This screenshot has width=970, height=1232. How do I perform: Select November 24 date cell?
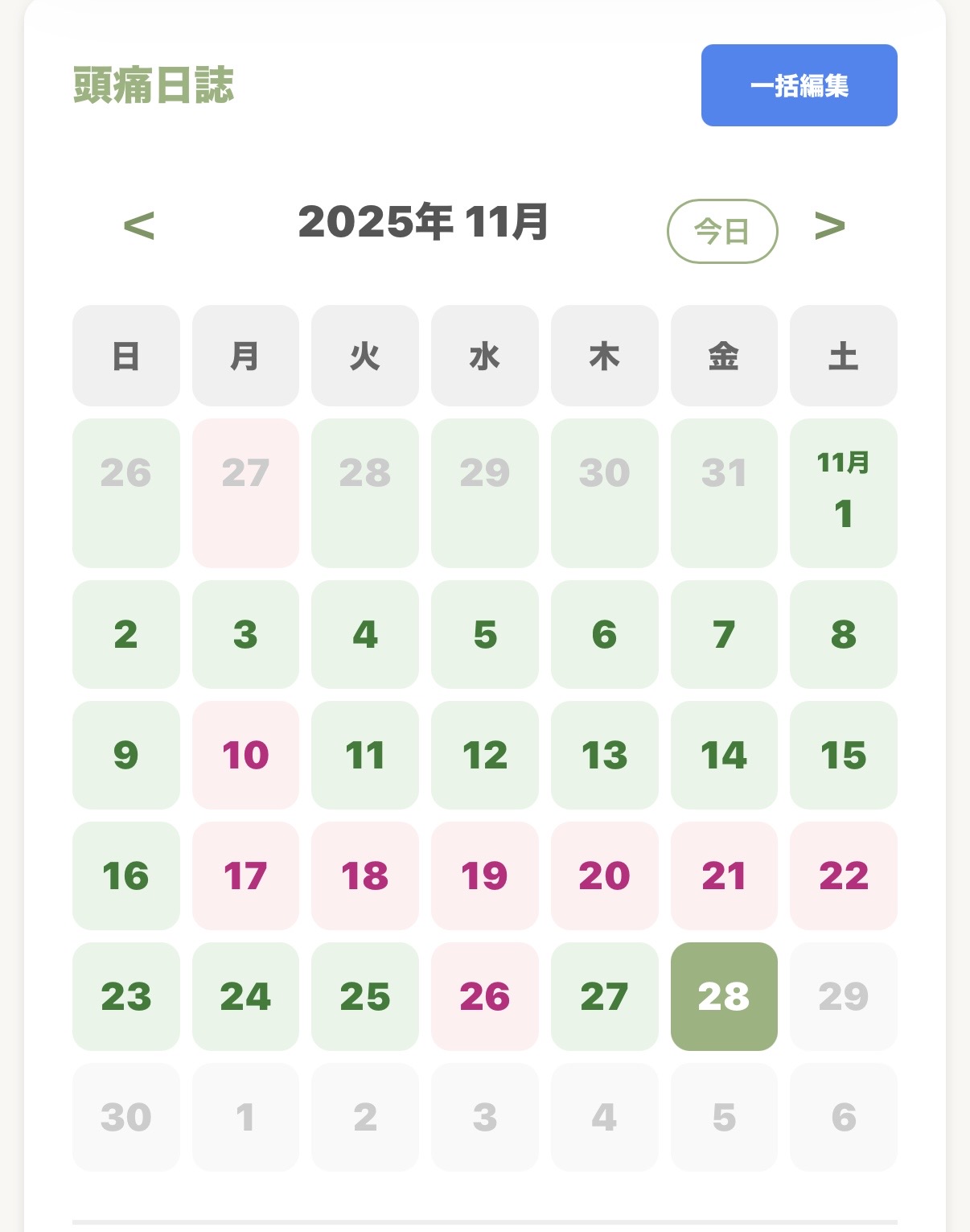245,996
